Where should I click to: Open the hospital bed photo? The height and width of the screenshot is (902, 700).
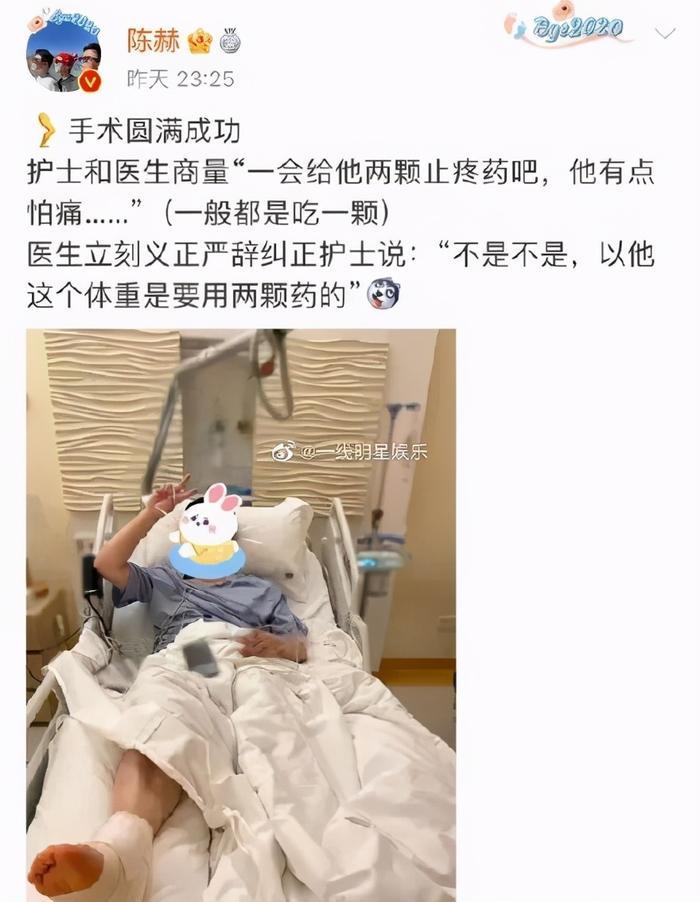[240, 615]
